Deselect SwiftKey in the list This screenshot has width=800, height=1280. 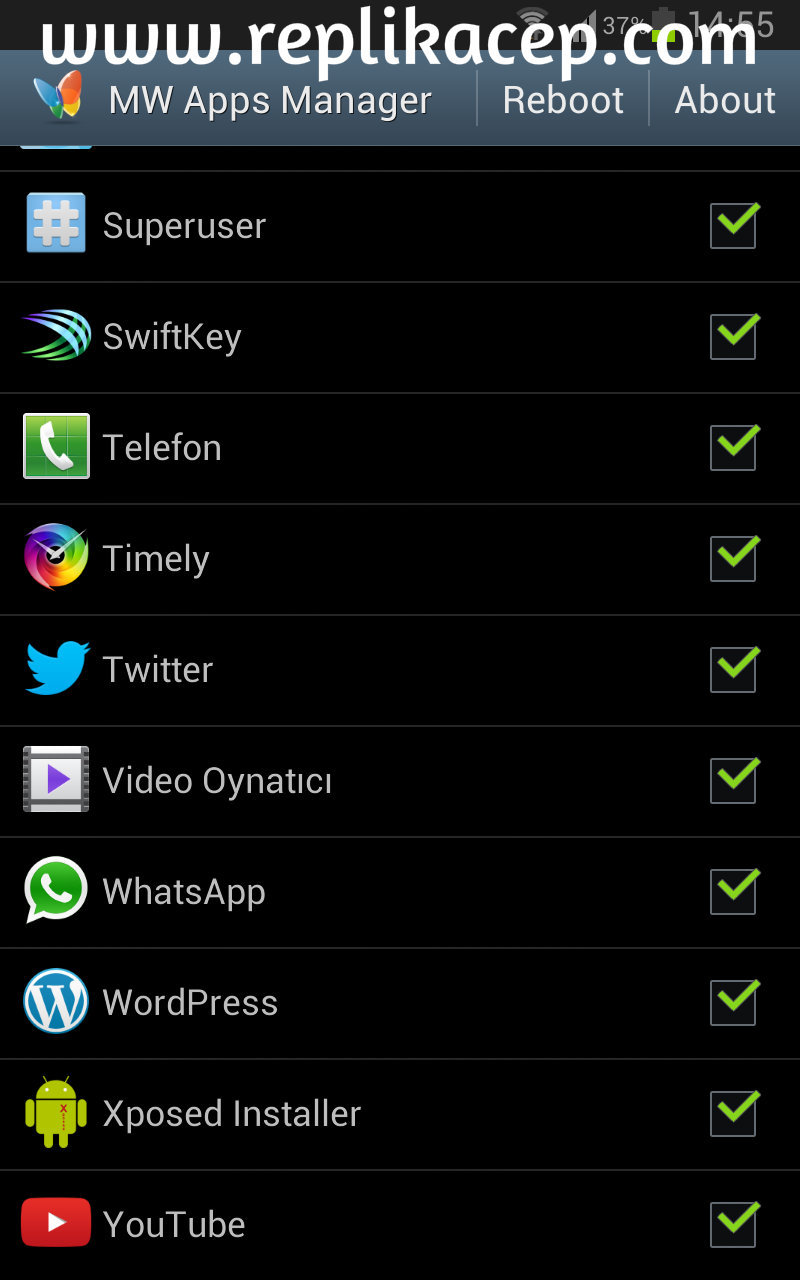734,337
